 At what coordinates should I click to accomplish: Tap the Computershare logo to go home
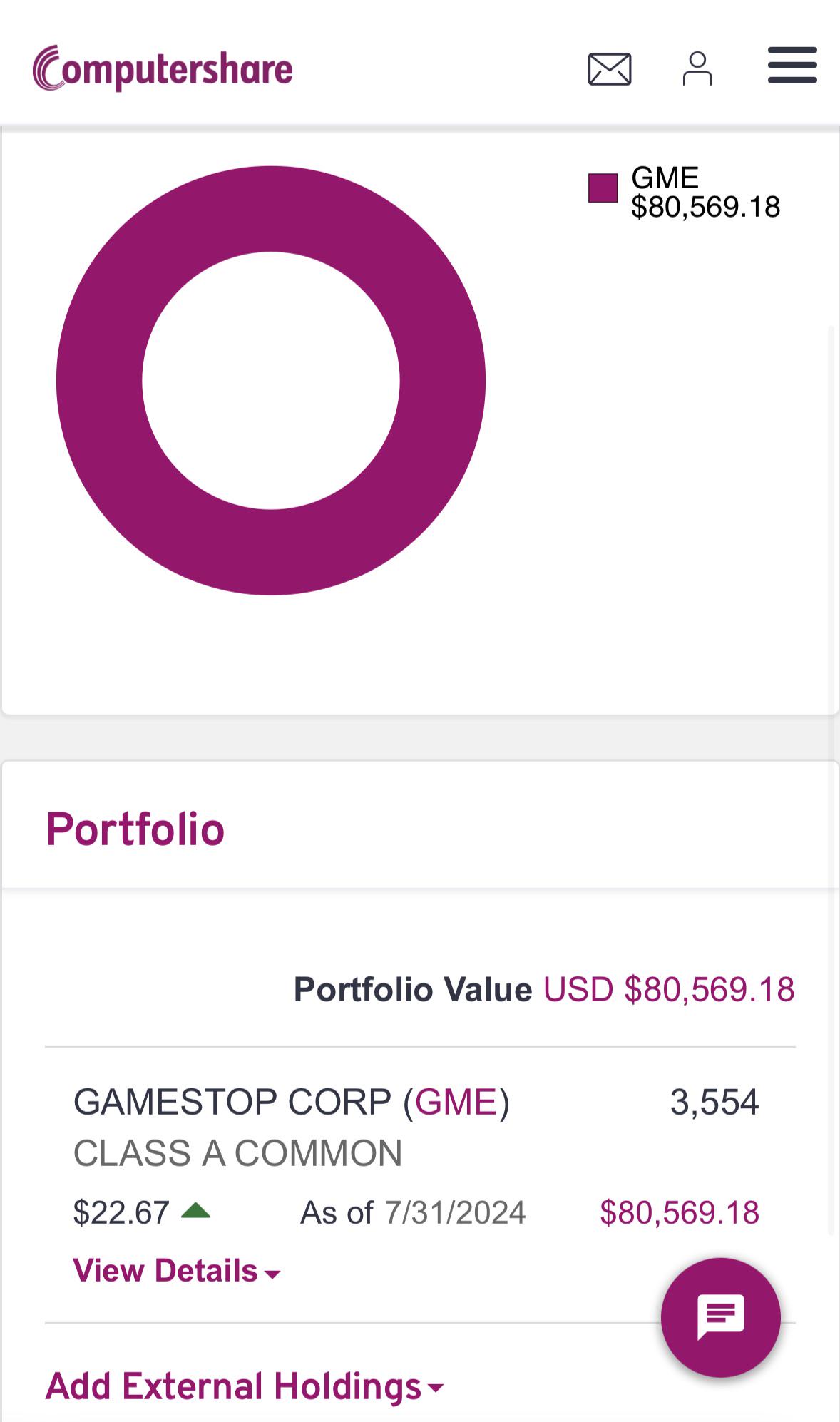(163, 69)
